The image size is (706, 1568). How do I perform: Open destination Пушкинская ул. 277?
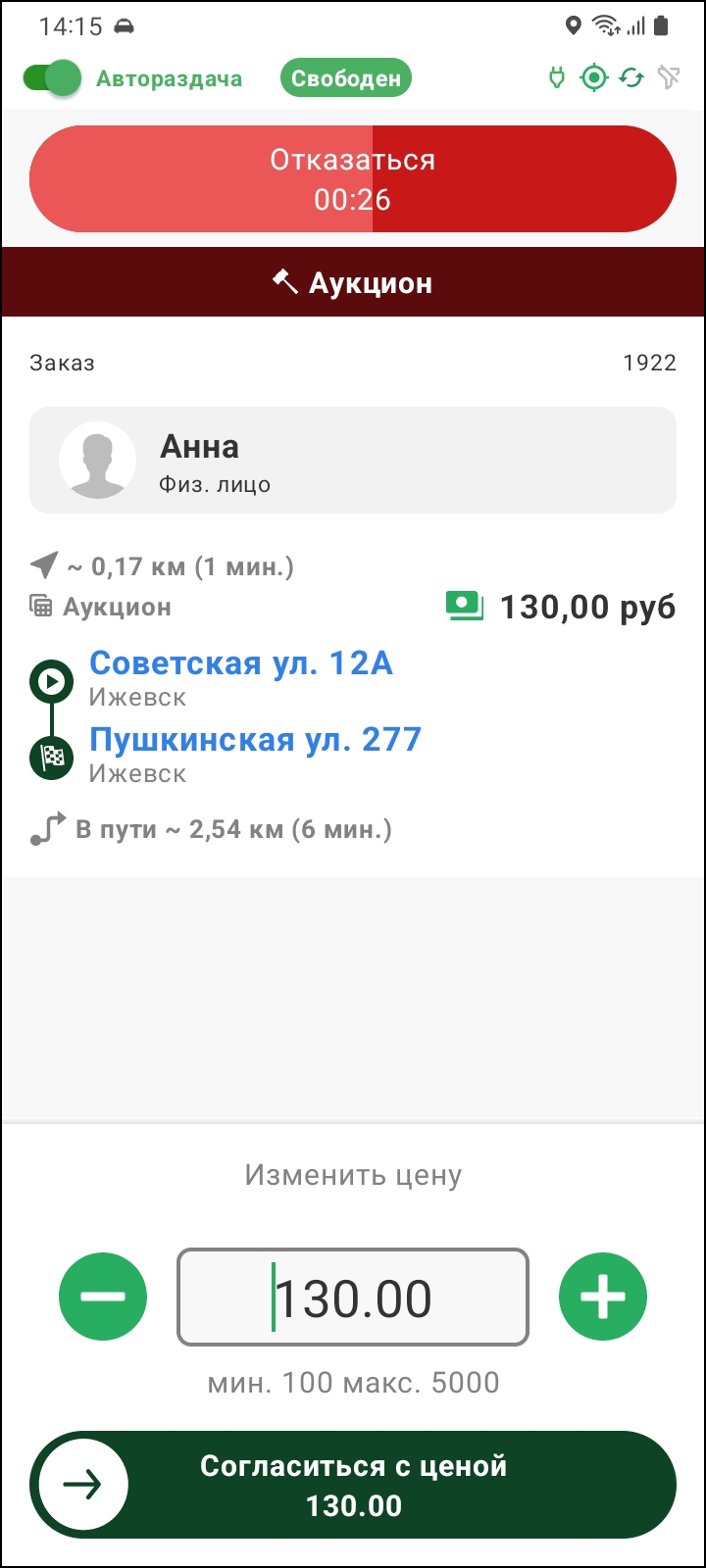click(255, 740)
